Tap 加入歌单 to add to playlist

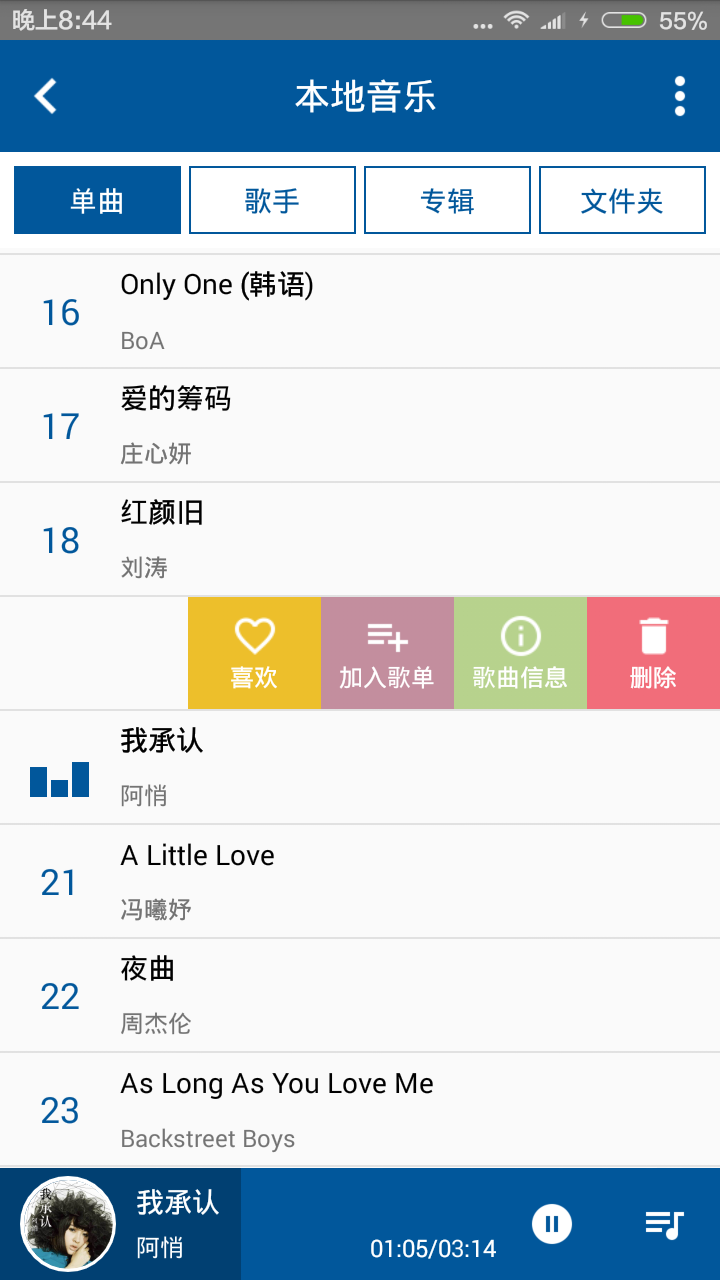point(387,654)
